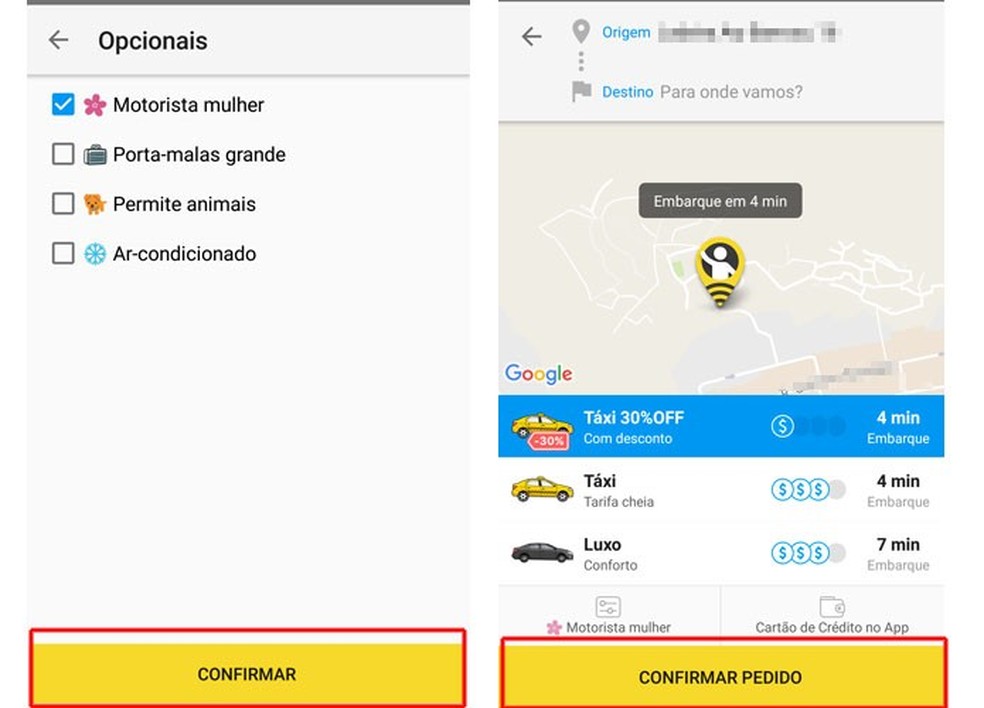
Task: Uncheck the Motorista mulher option
Action: pyautogui.click(x=63, y=104)
